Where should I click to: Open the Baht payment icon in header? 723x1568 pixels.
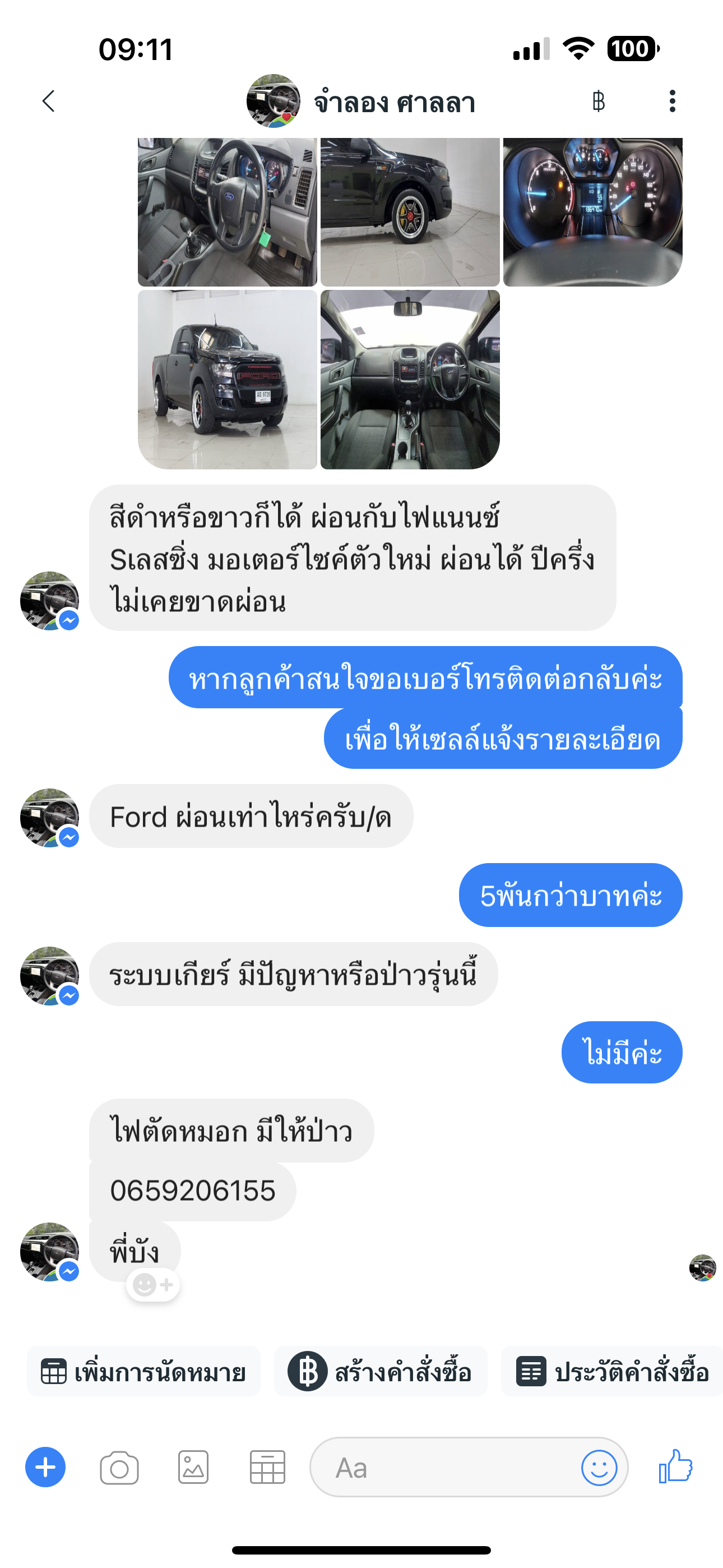click(599, 101)
